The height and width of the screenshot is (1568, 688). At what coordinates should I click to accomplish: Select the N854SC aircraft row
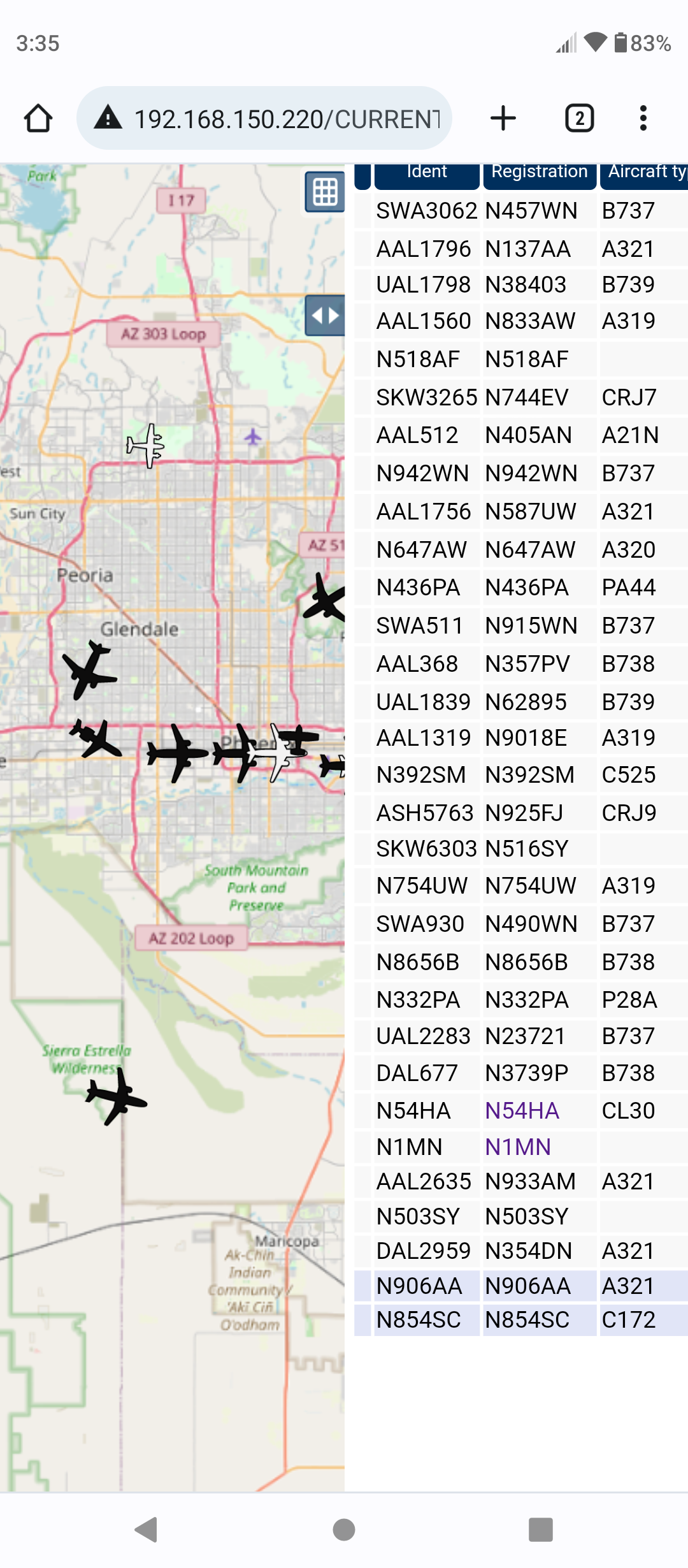521,1319
